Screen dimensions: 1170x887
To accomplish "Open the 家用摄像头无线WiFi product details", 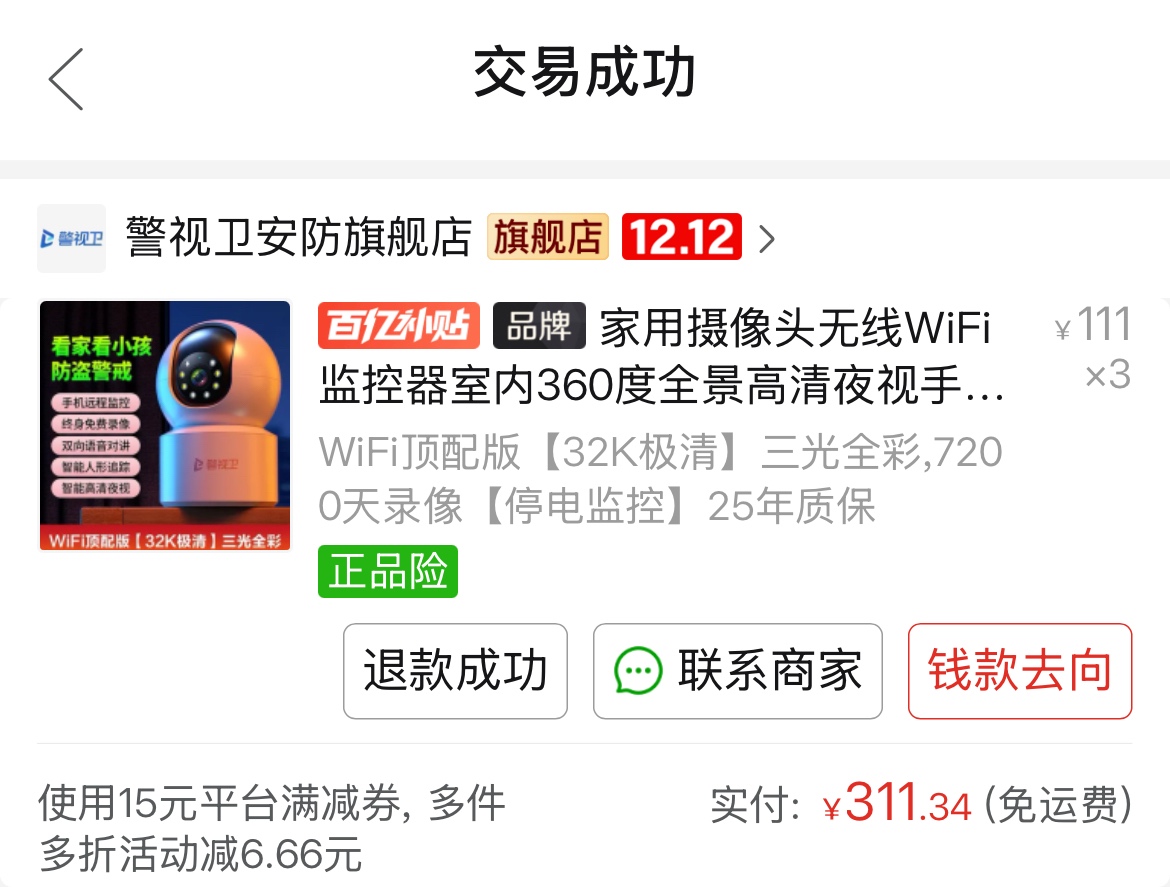I will (660, 357).
